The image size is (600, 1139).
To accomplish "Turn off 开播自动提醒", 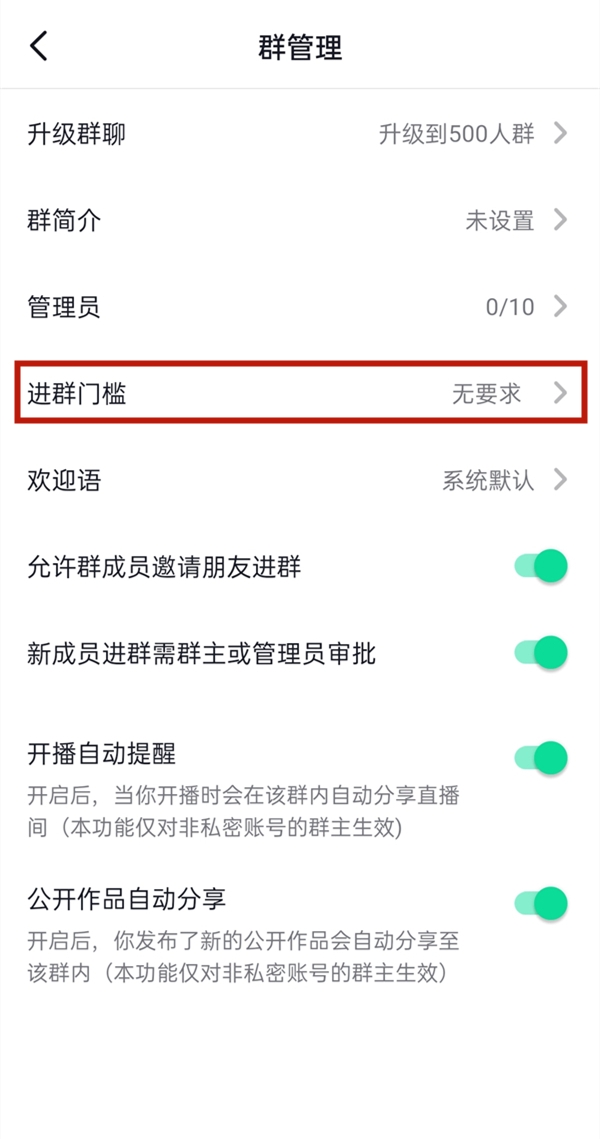I will (541, 757).
